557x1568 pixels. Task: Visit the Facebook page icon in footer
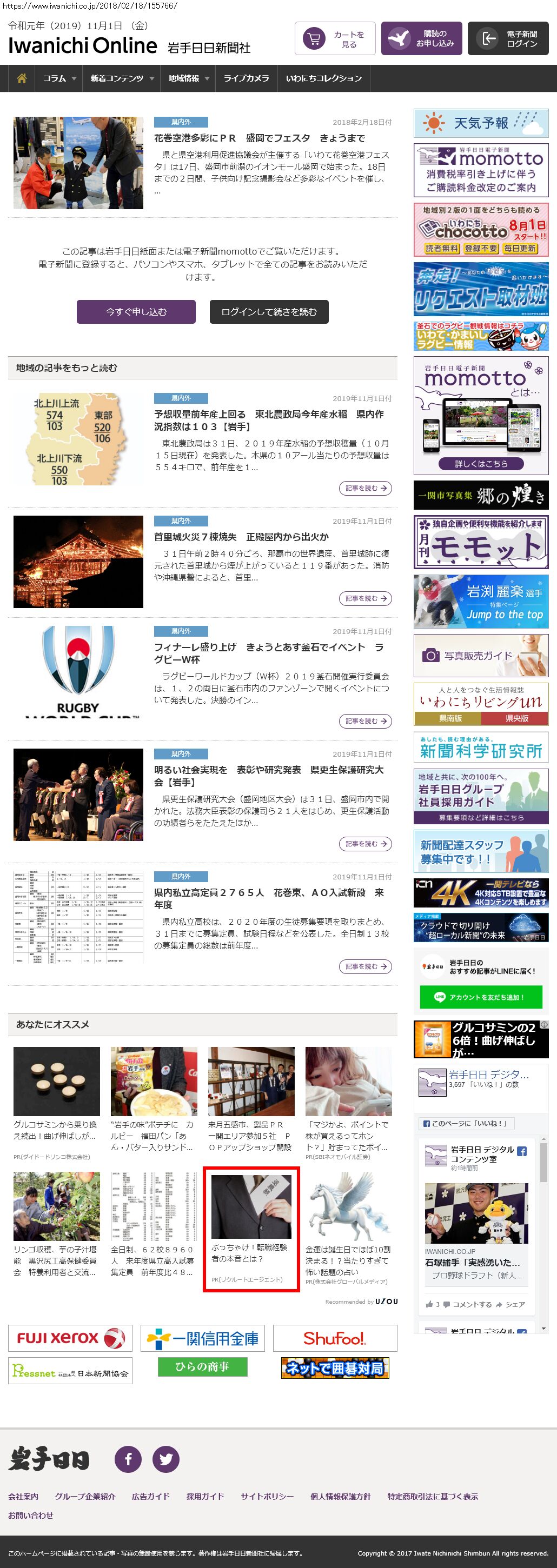(x=128, y=1459)
